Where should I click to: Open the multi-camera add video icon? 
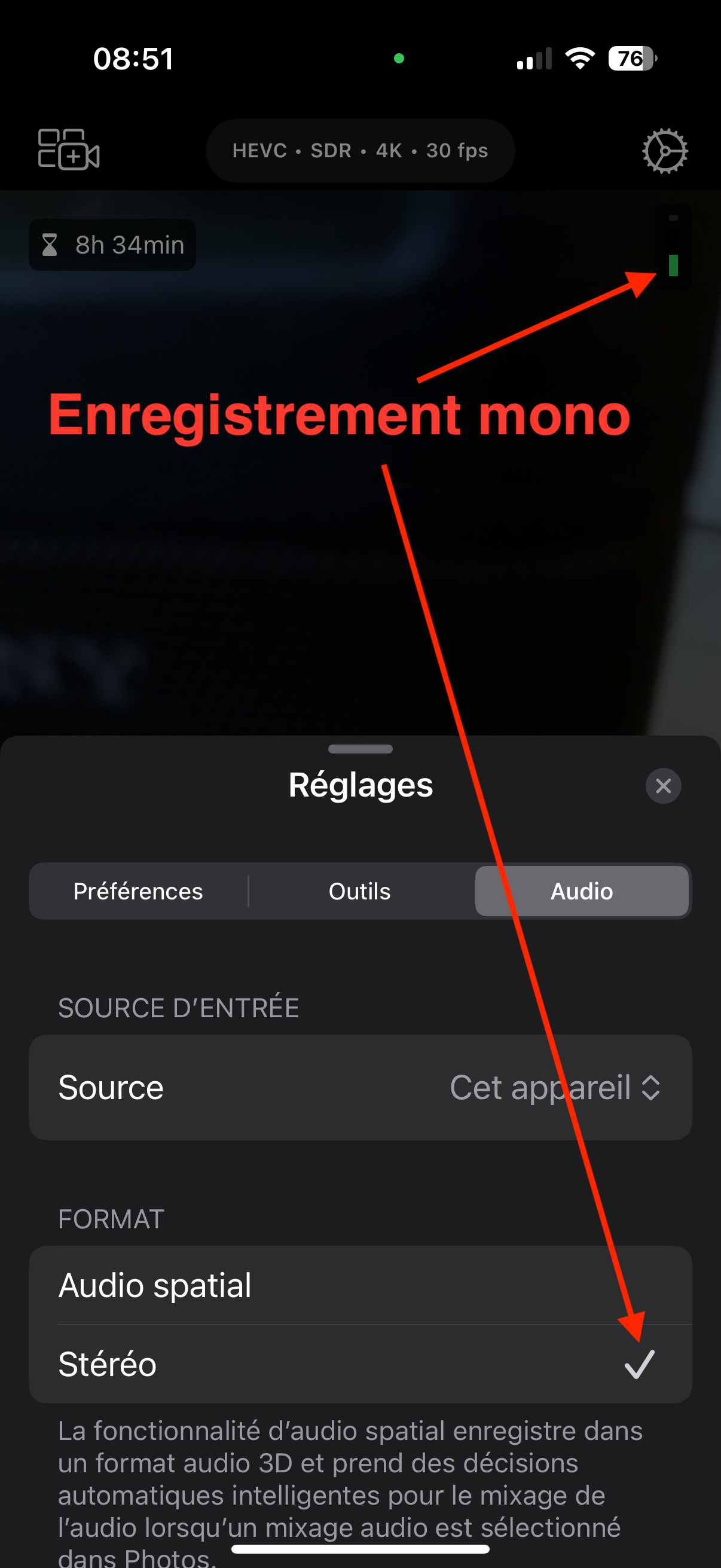coord(69,149)
